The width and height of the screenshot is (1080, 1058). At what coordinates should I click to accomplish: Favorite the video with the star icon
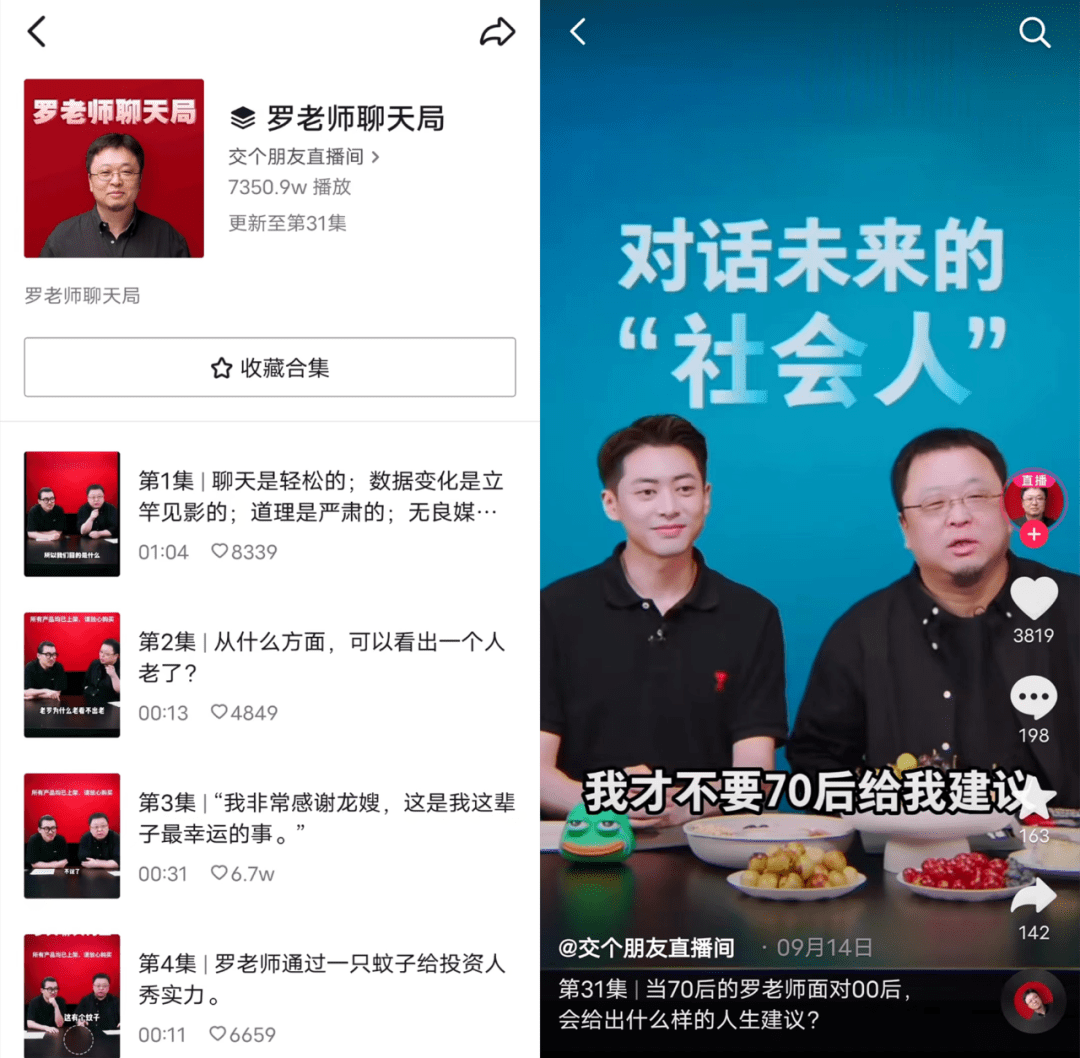click(x=1035, y=798)
